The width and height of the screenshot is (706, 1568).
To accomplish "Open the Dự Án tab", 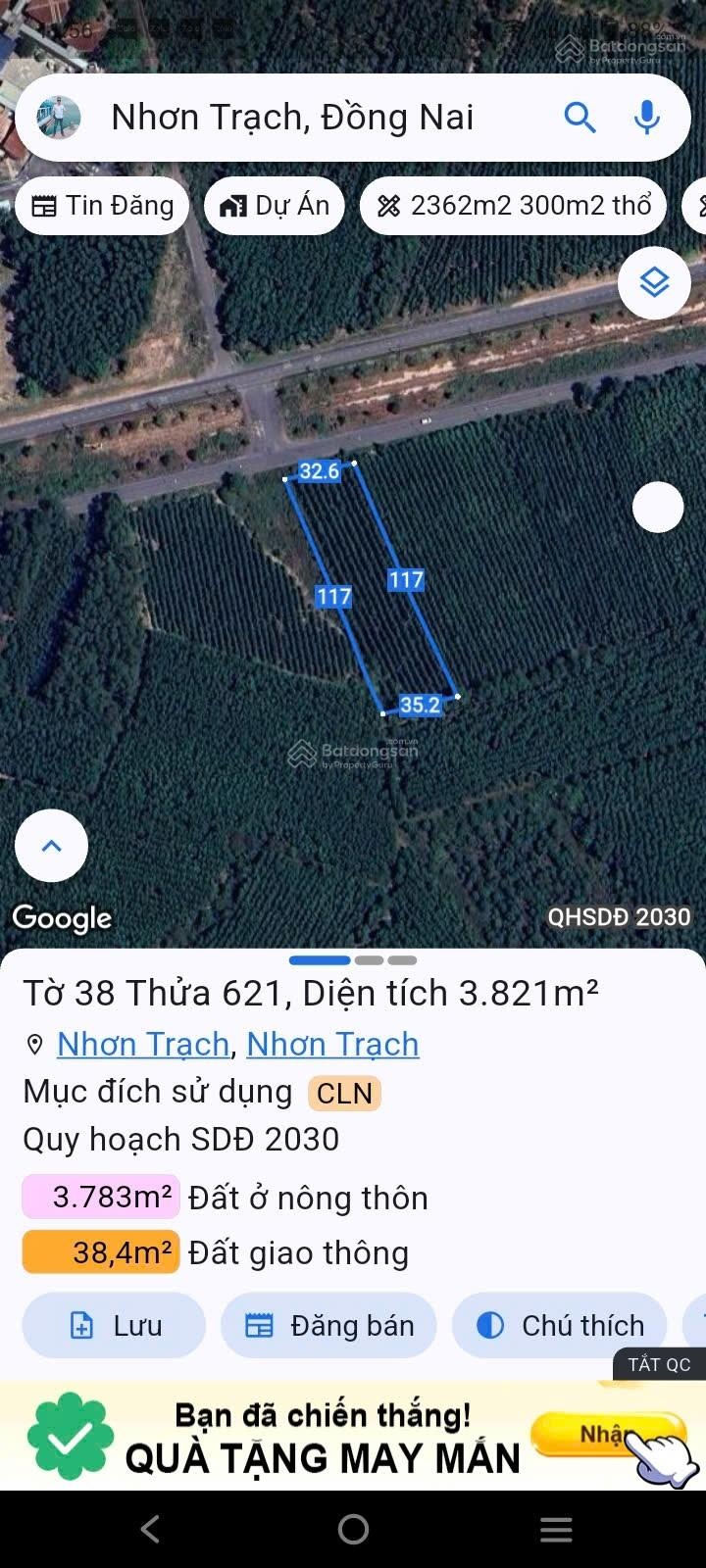I will 275,206.
